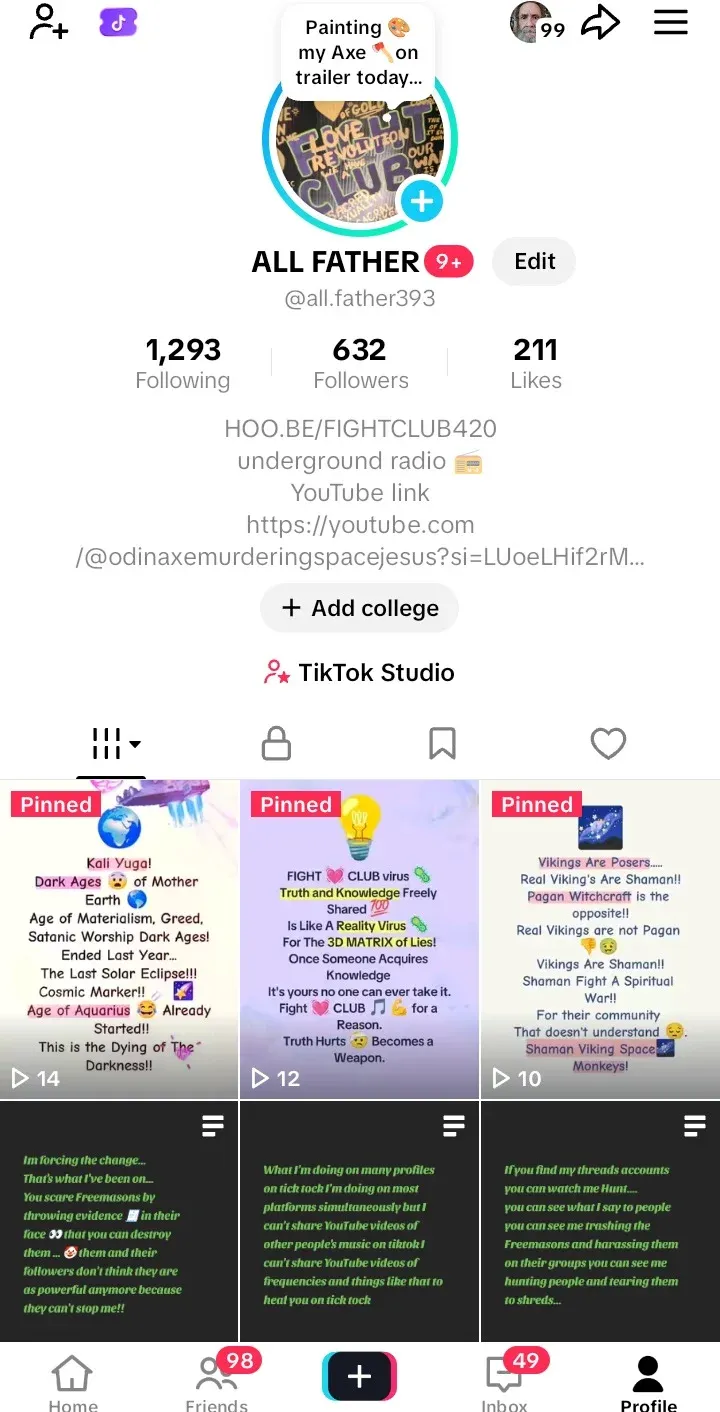The image size is (720, 1412).
Task: Open the add friends icon
Action: tap(46, 22)
